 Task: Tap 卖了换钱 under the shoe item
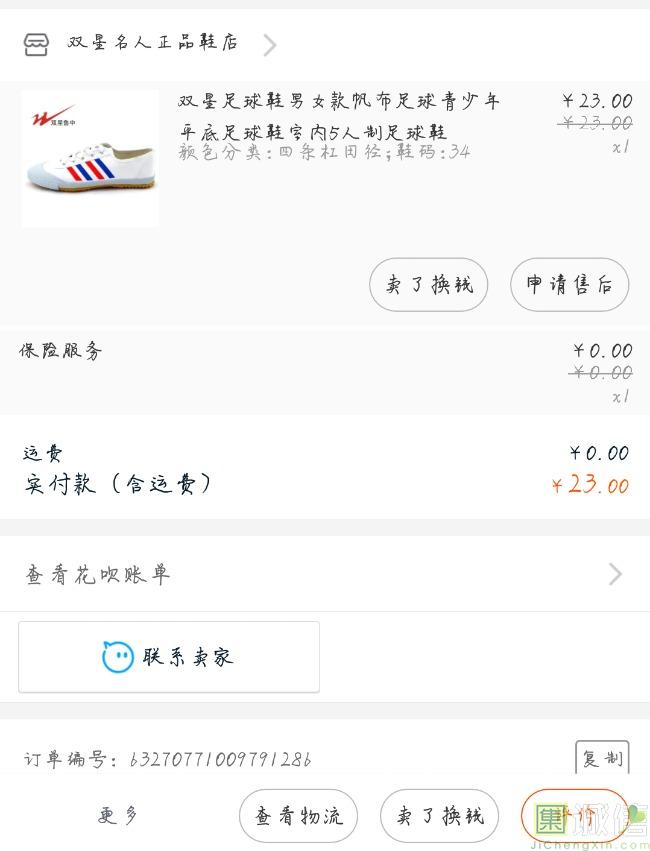pyautogui.click(x=429, y=285)
